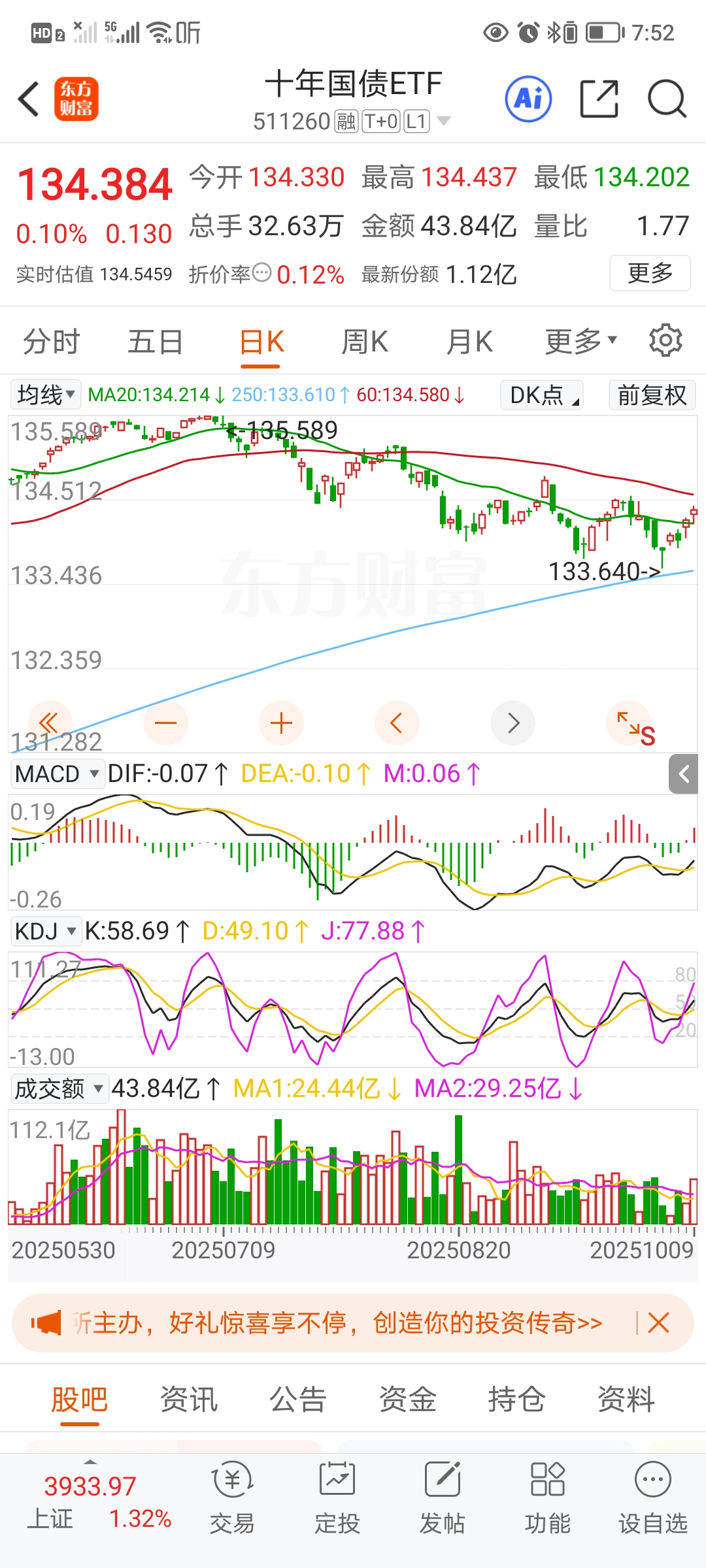Open 交易 in the bottom bar
This screenshot has height=1568, width=706.
(x=232, y=1496)
